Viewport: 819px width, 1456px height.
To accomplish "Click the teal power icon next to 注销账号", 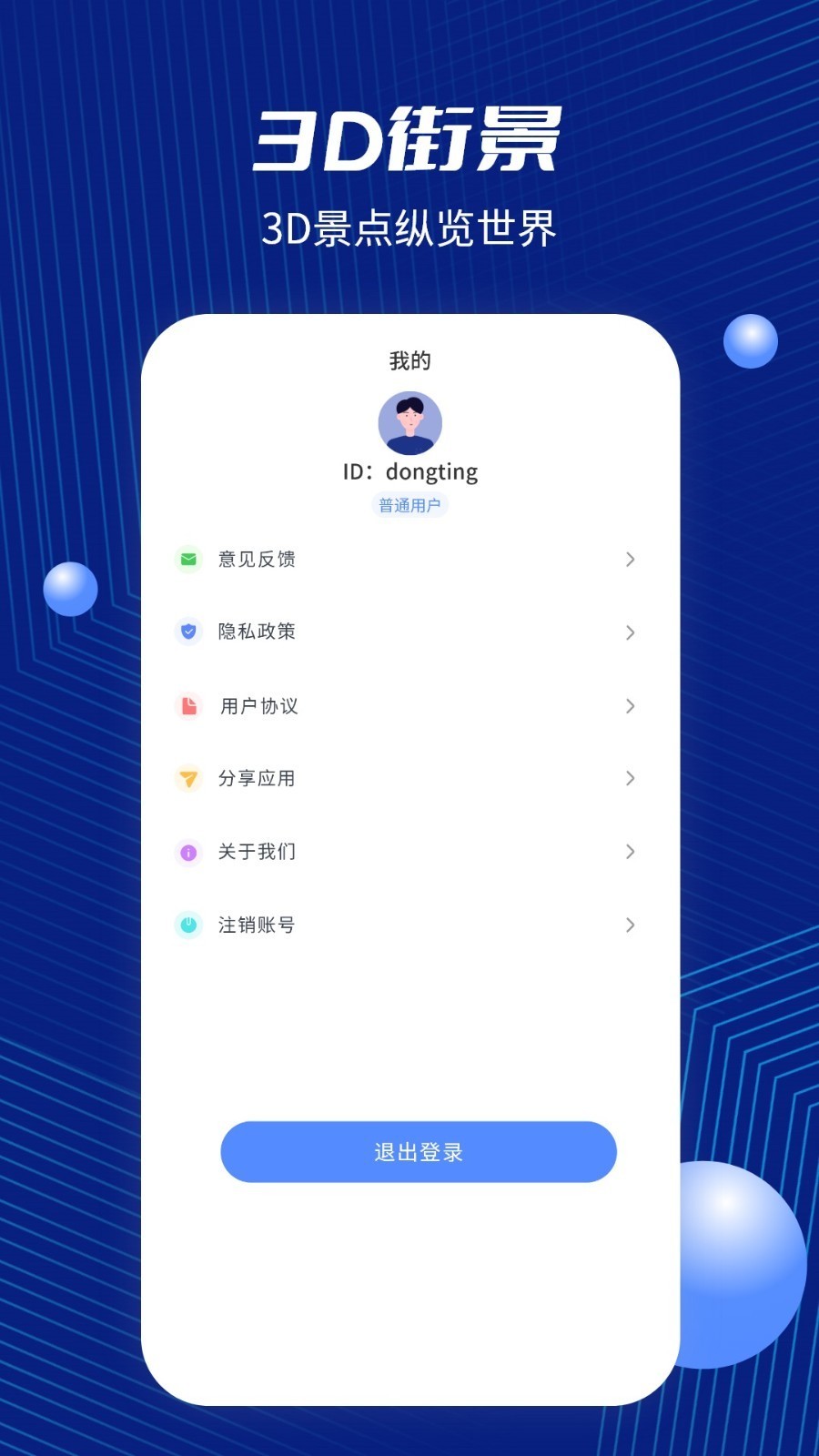I will pyautogui.click(x=187, y=925).
